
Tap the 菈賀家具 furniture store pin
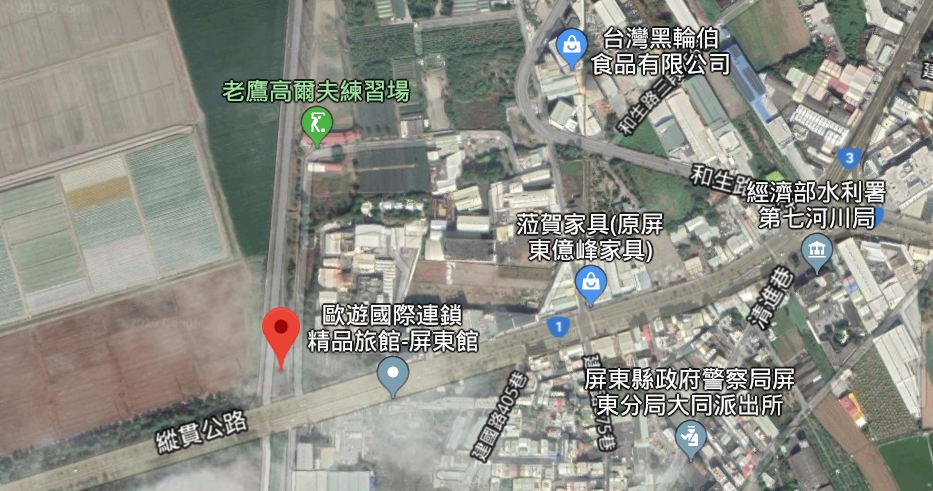591,282
